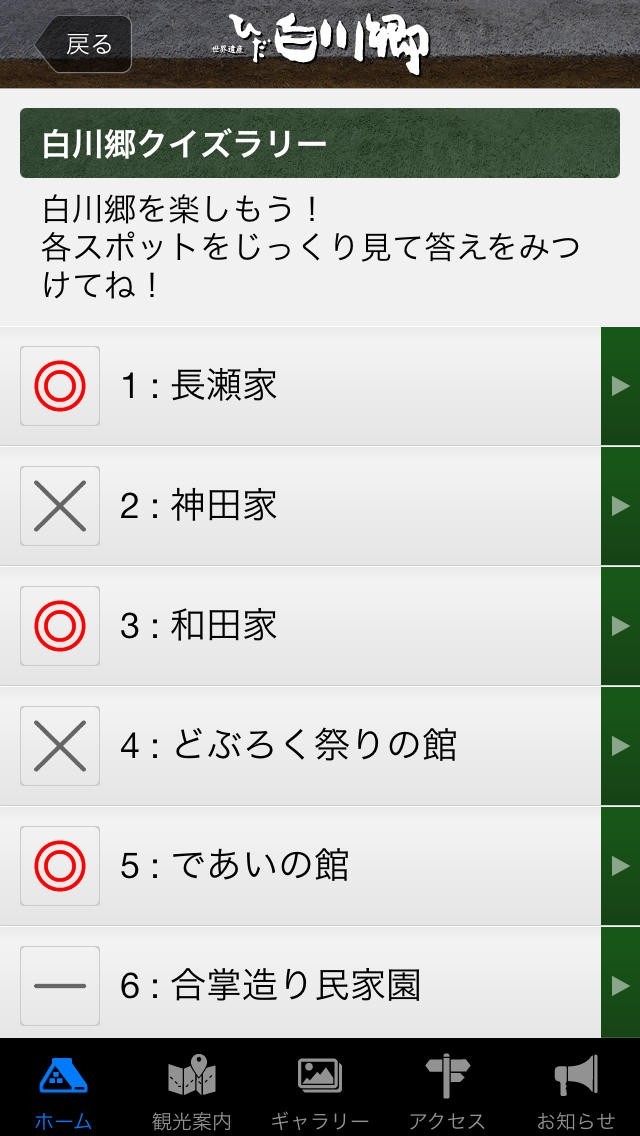Switch to the アクセス tab
This screenshot has width=640, height=1136.
coord(447,1090)
